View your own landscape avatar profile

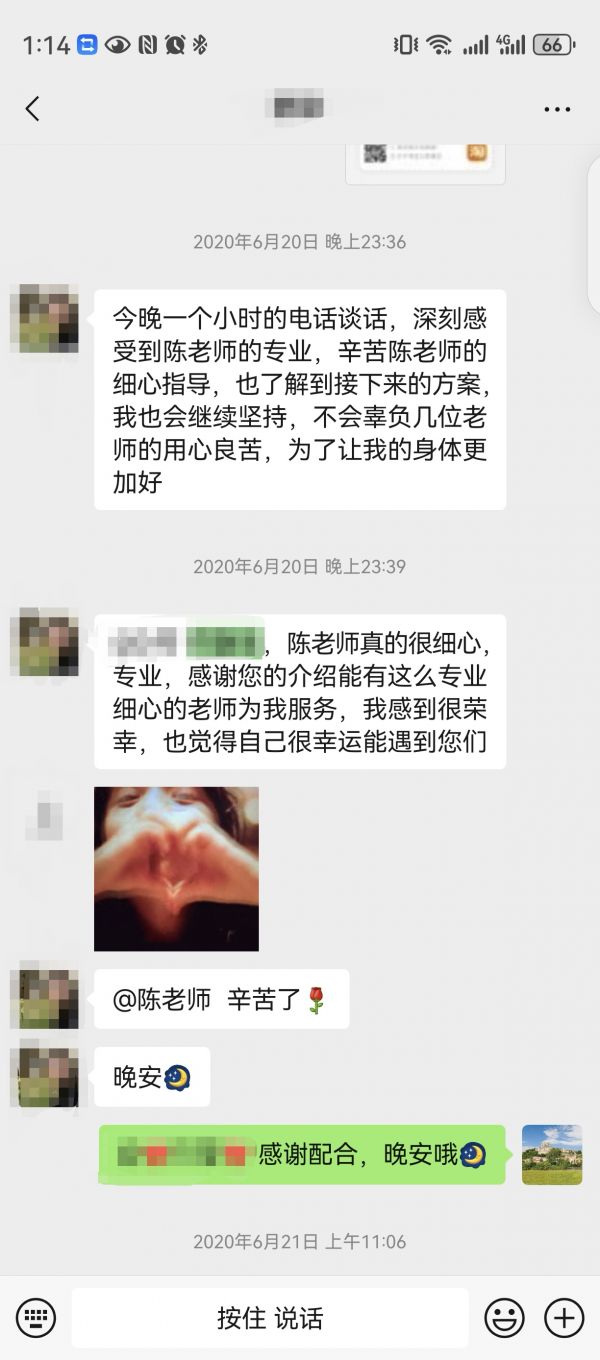pyautogui.click(x=552, y=1155)
